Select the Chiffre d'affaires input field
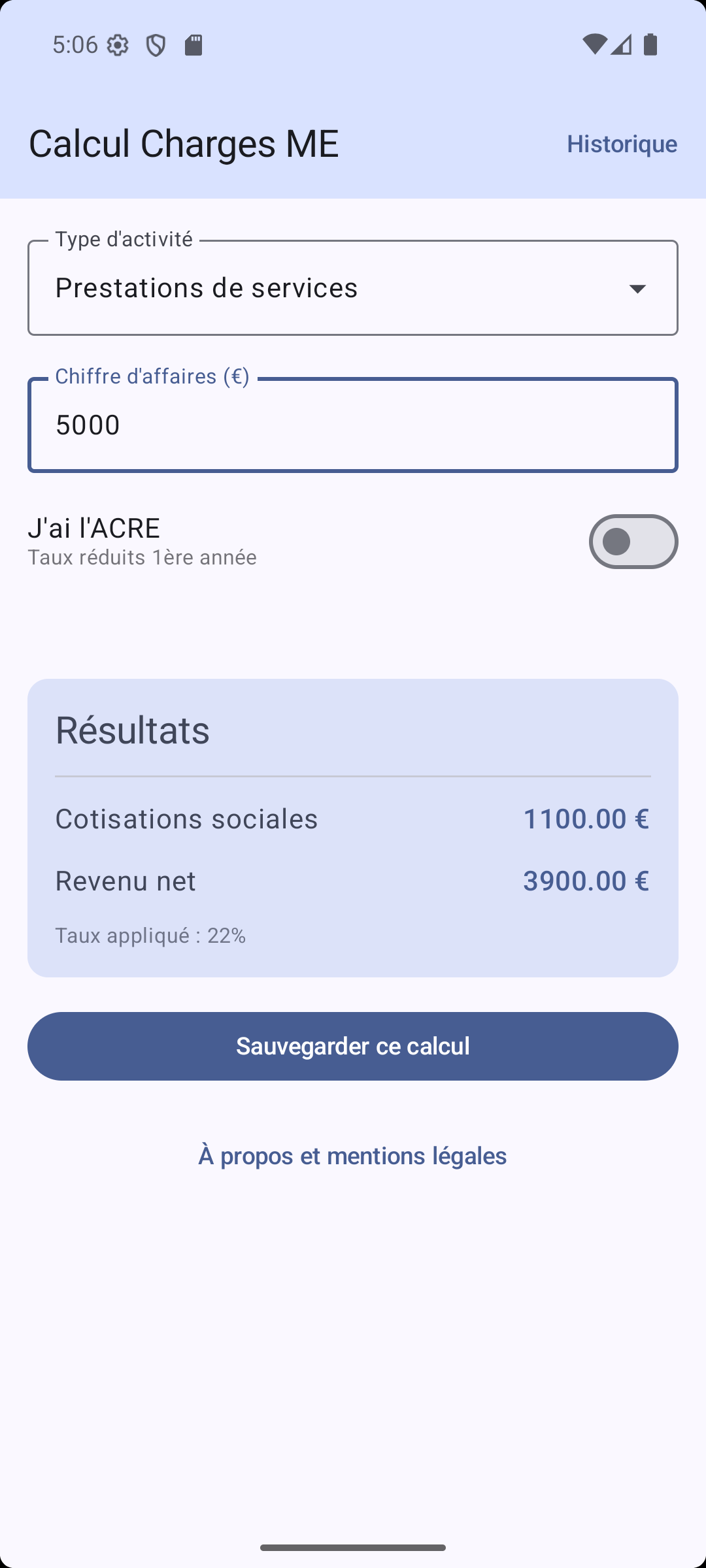The width and height of the screenshot is (706, 1568). click(353, 424)
